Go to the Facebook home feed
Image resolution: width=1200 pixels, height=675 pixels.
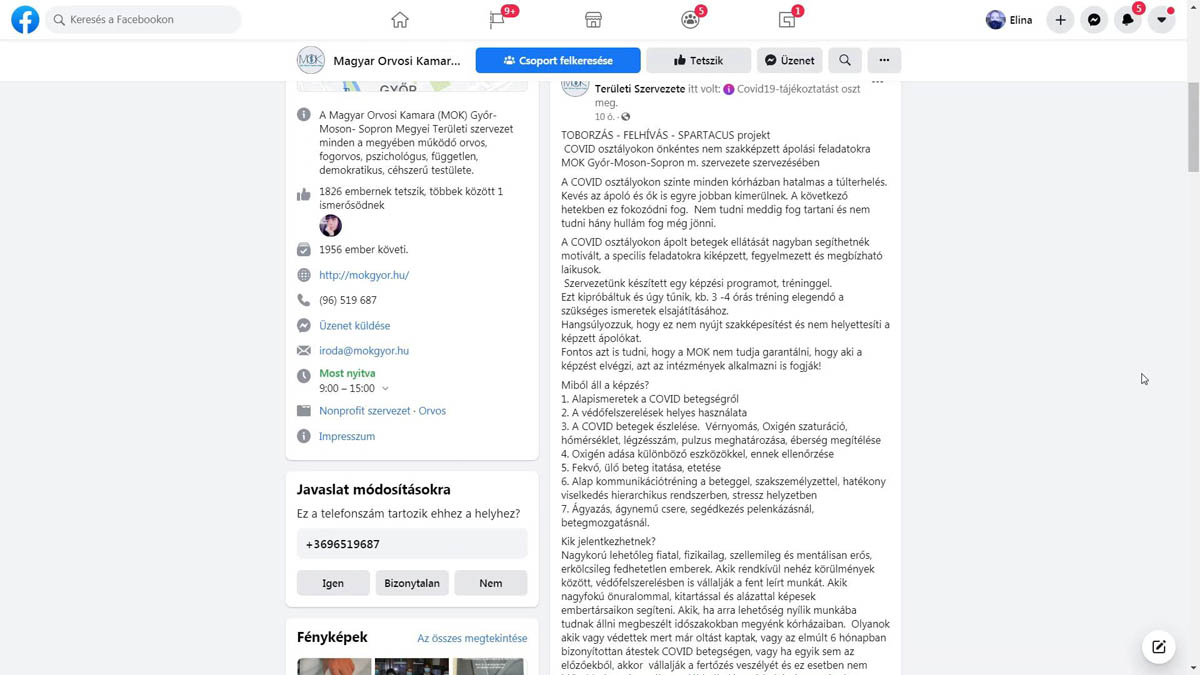coord(400,20)
